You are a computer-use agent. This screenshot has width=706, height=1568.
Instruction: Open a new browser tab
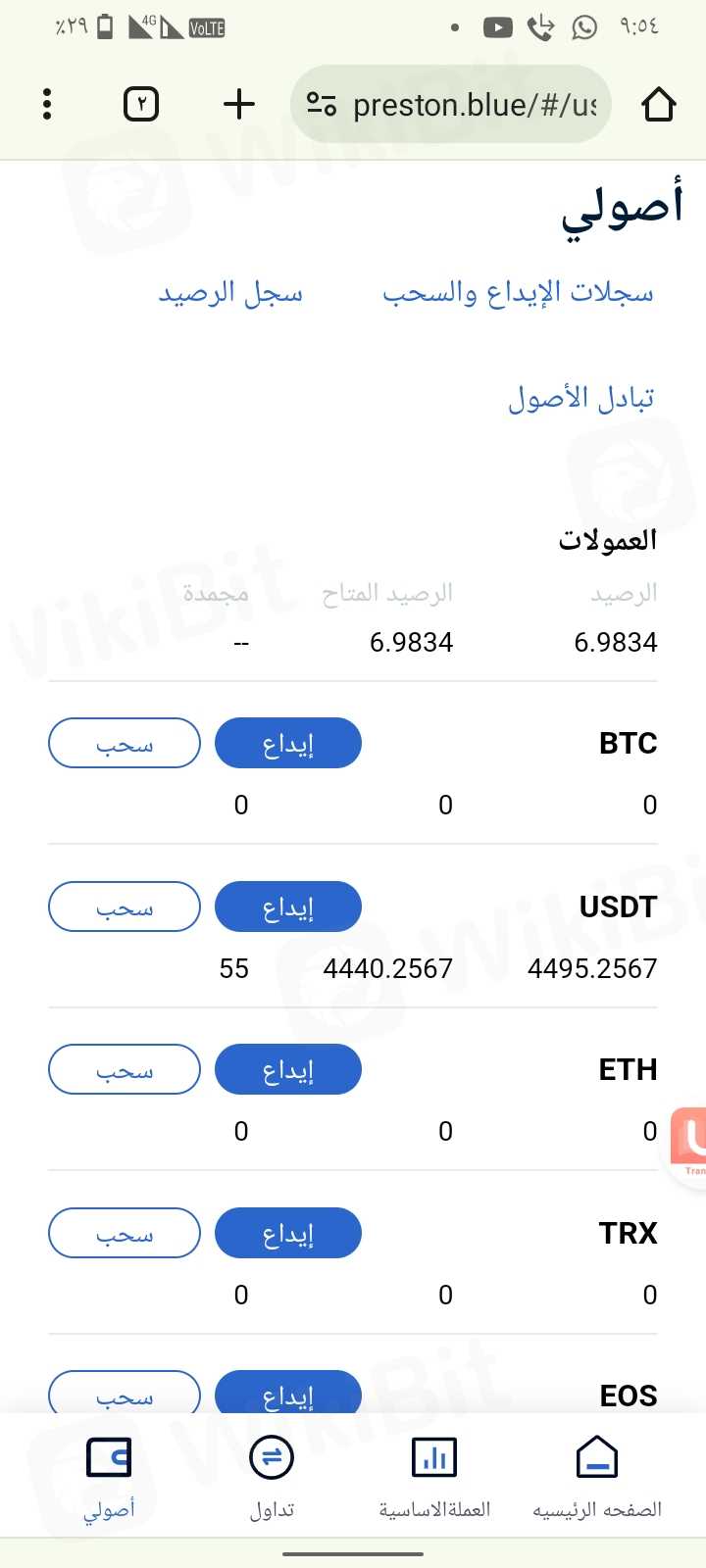point(239,104)
